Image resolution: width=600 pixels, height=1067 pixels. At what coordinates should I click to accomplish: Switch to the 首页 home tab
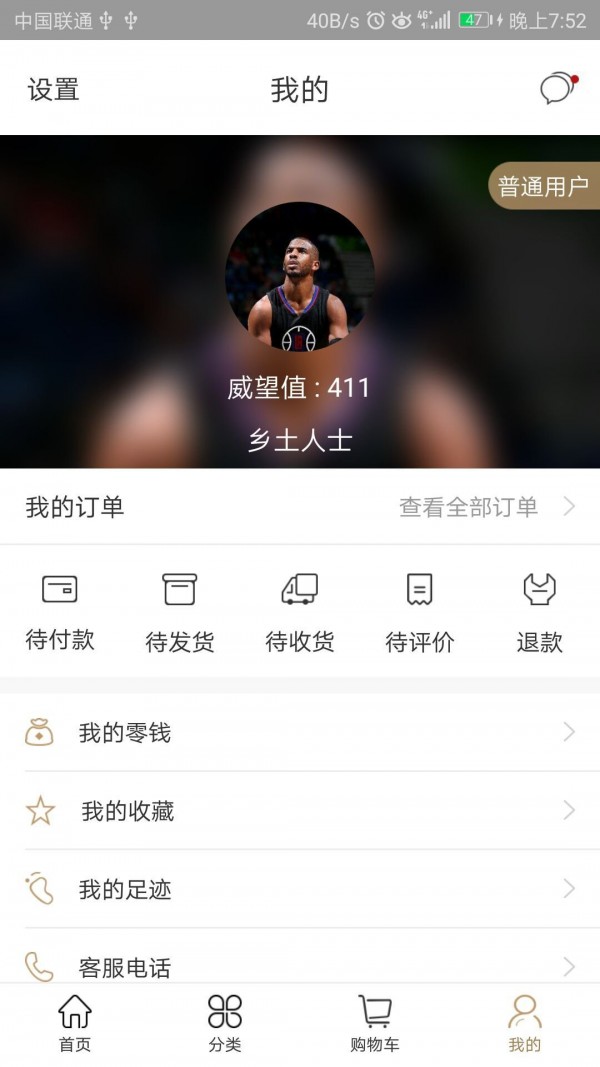pyautogui.click(x=75, y=1024)
